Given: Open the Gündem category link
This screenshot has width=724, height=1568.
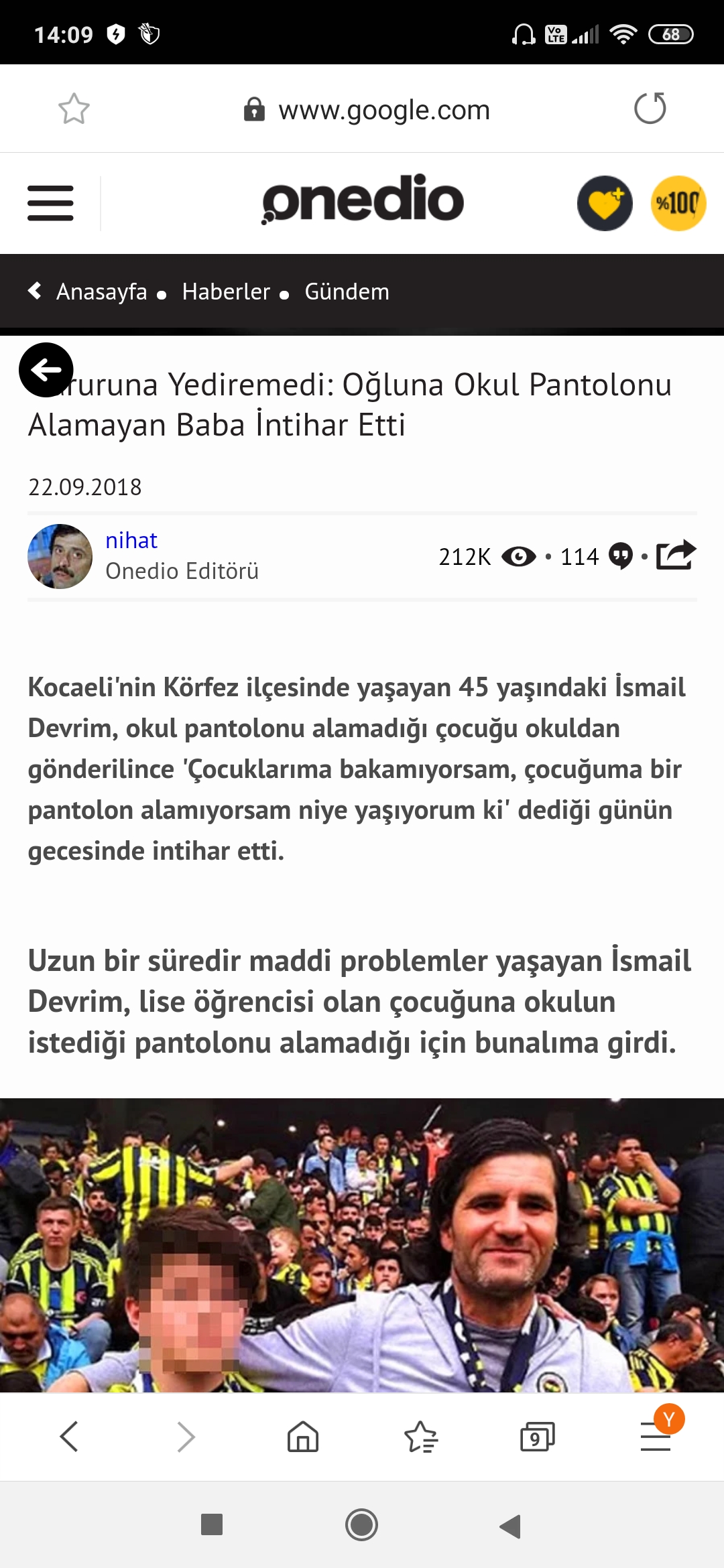Looking at the screenshot, I should [347, 292].
